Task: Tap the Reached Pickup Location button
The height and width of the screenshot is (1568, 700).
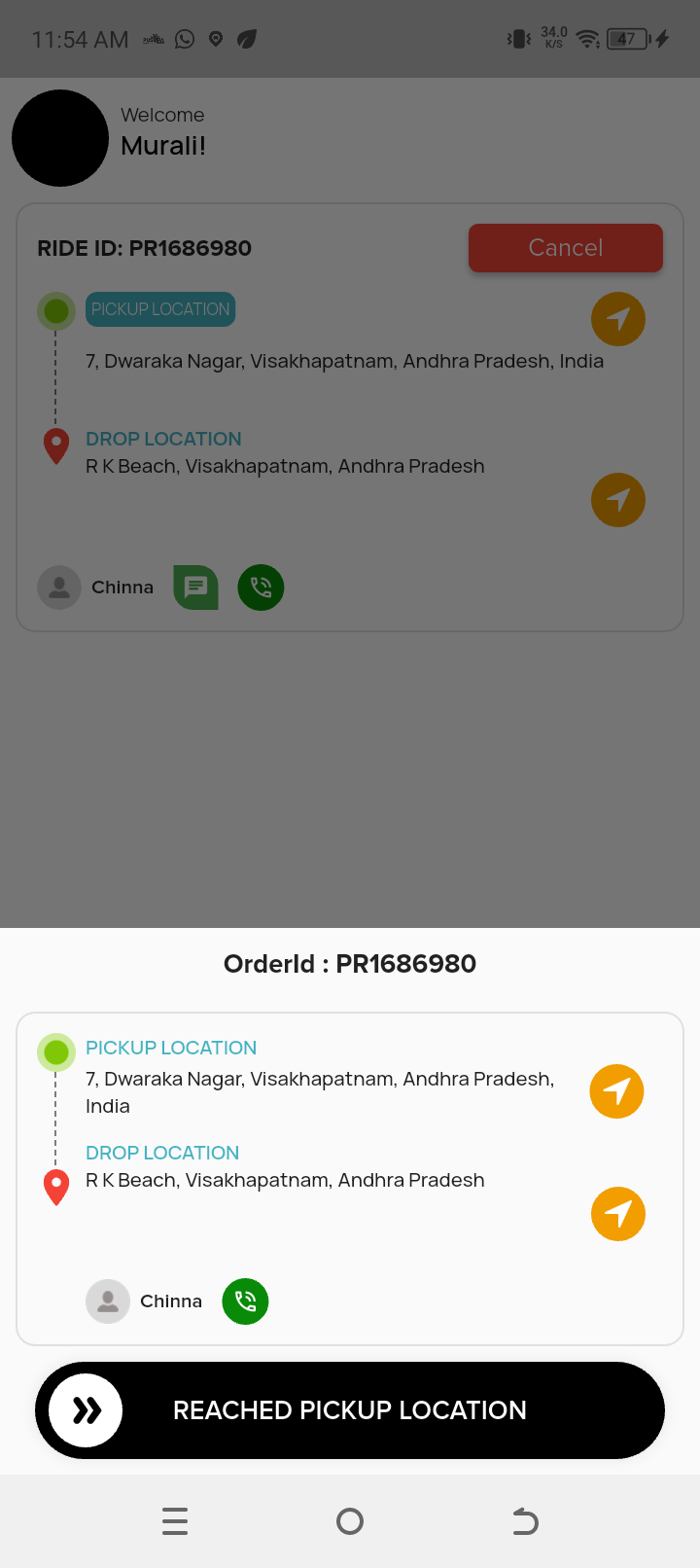Action: pos(350,1409)
